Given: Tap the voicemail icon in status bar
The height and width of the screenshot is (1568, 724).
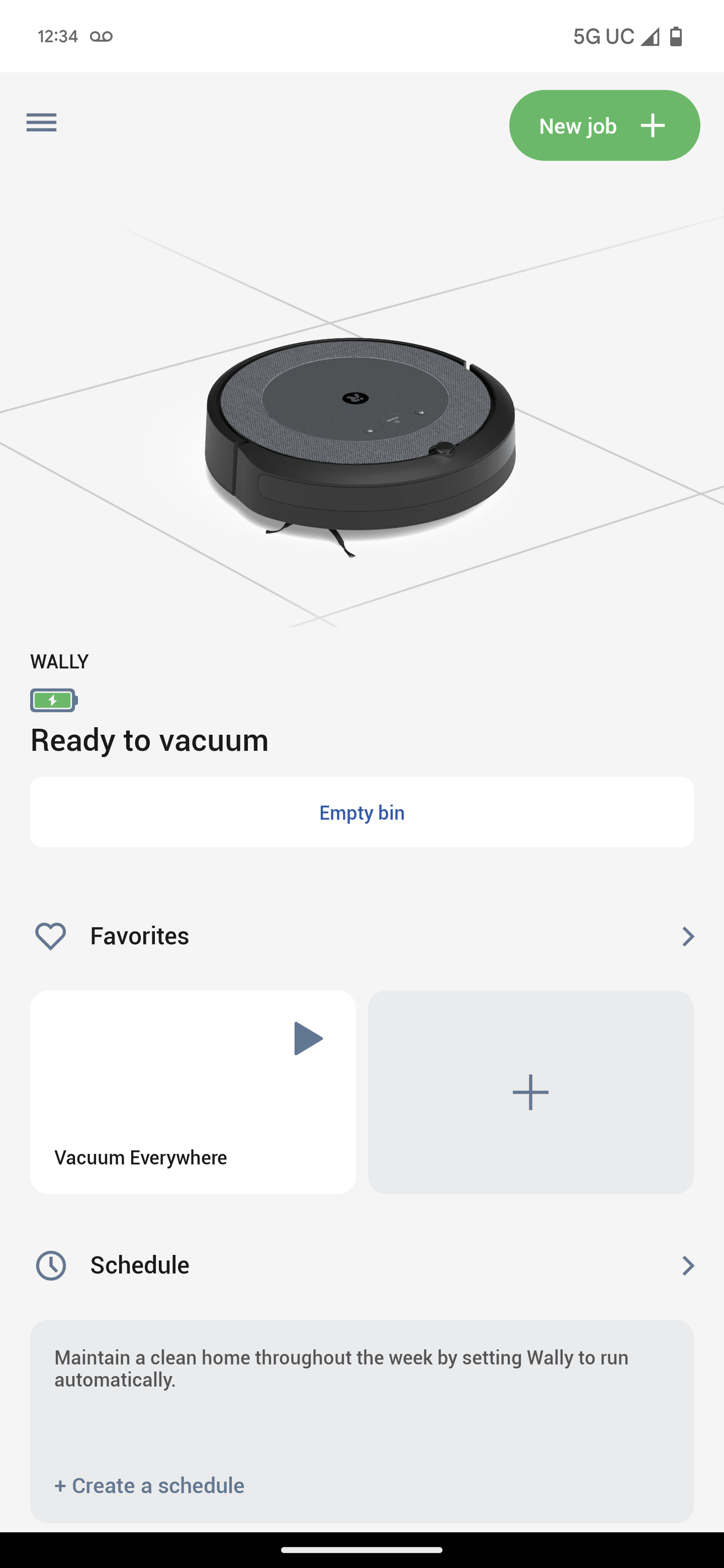Looking at the screenshot, I should pyautogui.click(x=102, y=35).
